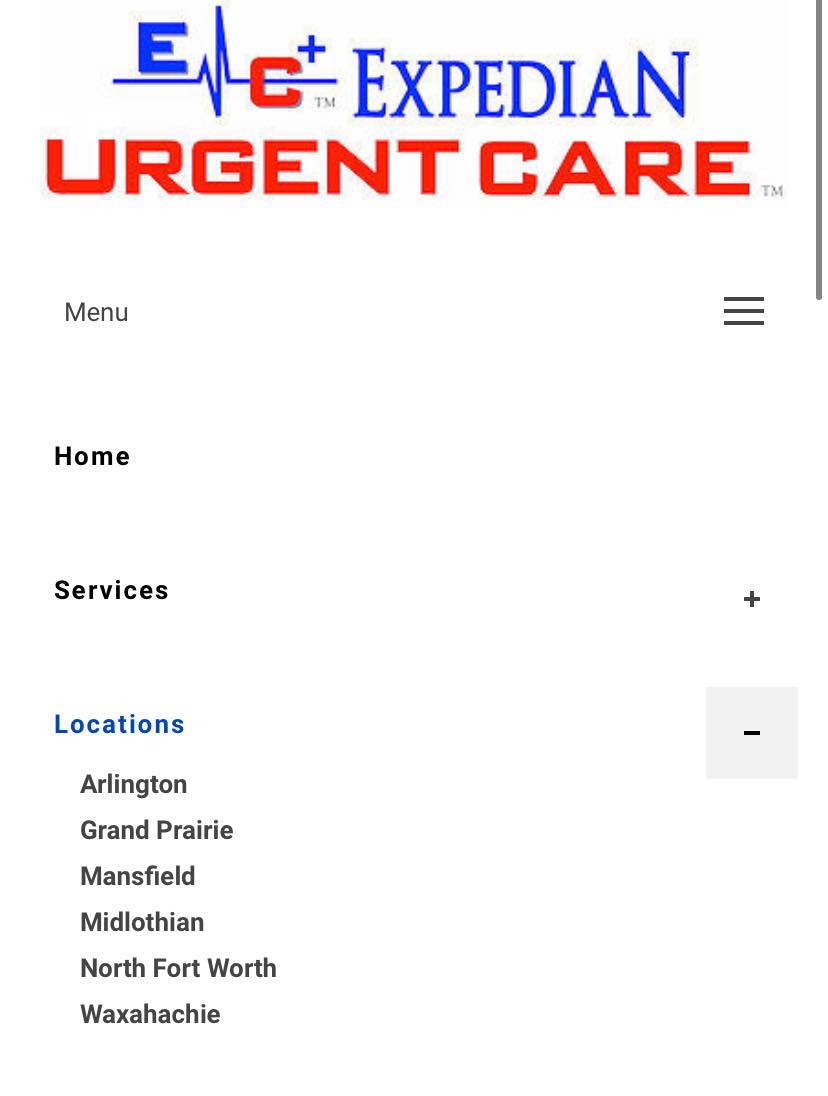828x1096 pixels.
Task: Toggle the hamburger menu icon
Action: (x=743, y=311)
